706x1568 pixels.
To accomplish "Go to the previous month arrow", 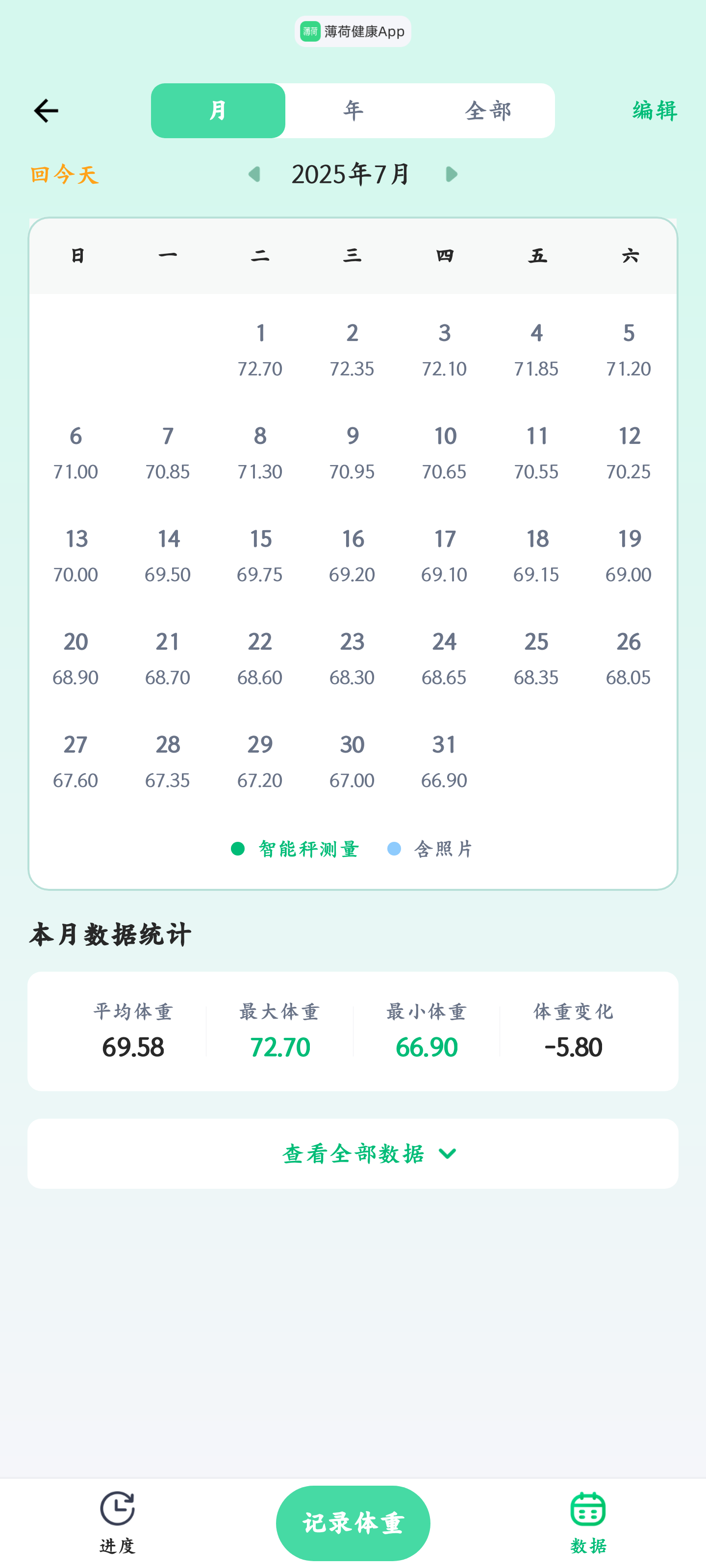I will pos(254,175).
